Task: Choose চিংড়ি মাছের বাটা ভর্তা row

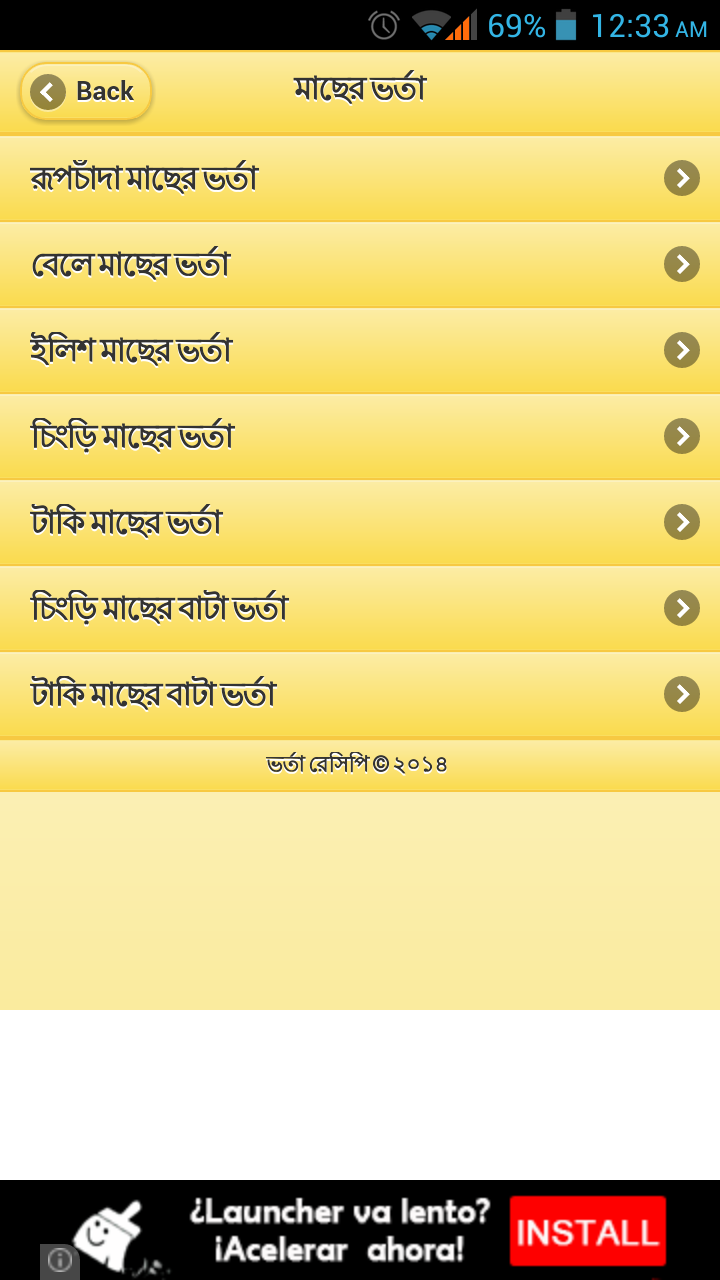Action: pos(360,609)
